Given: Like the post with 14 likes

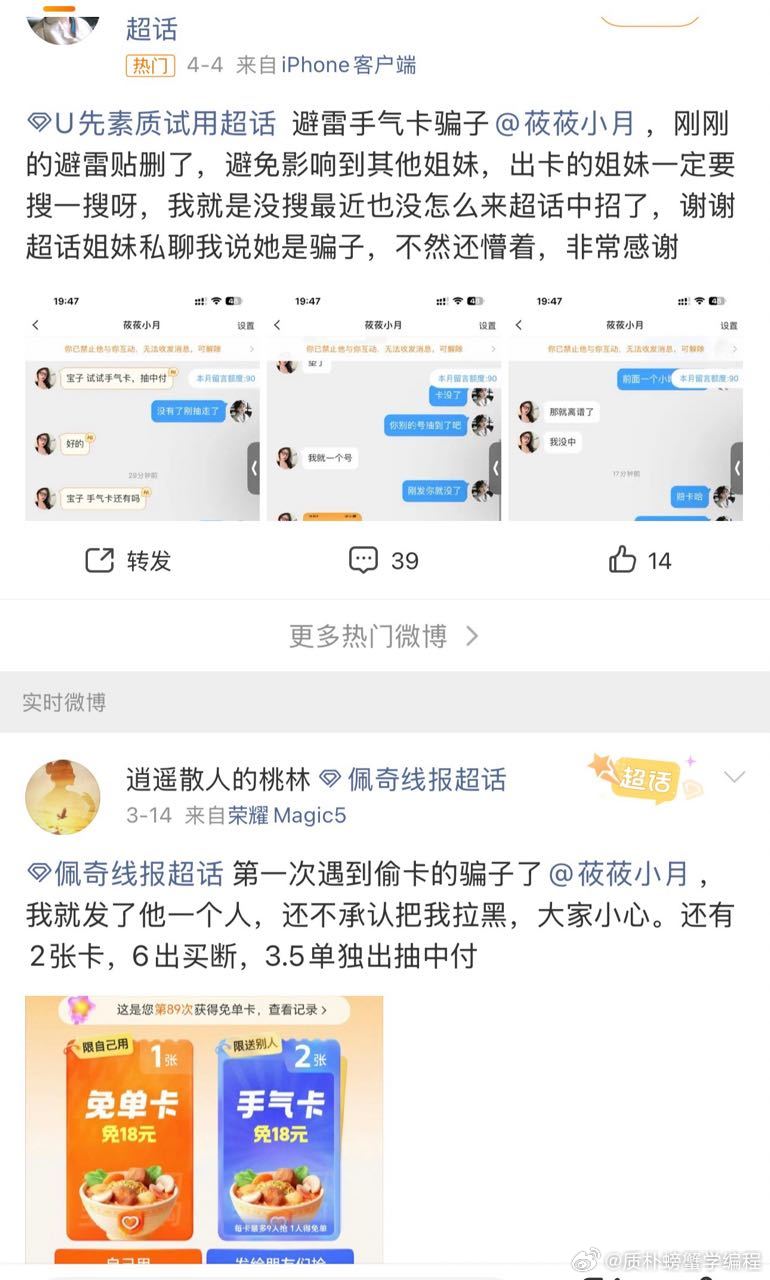Looking at the screenshot, I should [640, 560].
